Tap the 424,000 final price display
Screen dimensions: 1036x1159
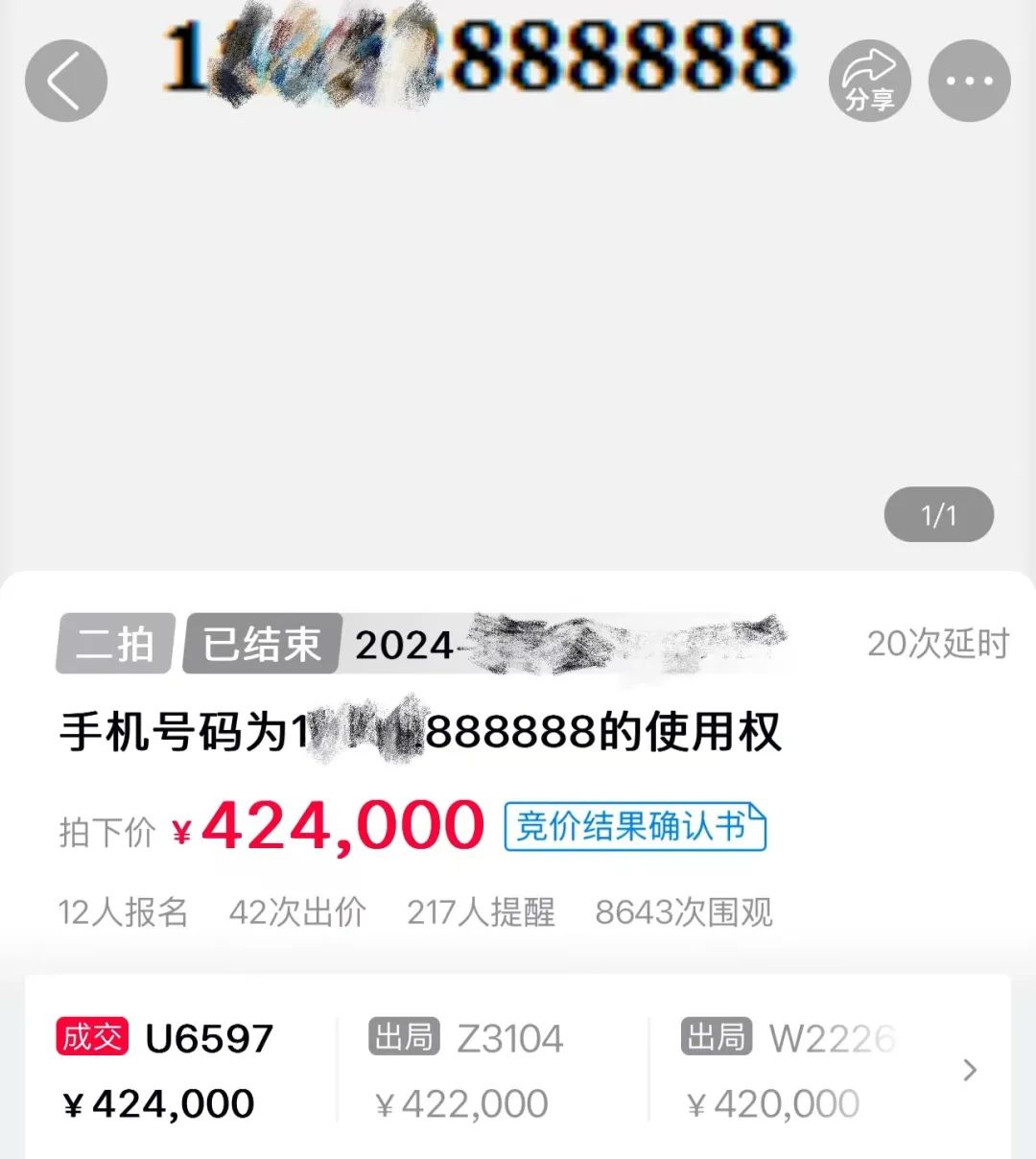click(338, 823)
